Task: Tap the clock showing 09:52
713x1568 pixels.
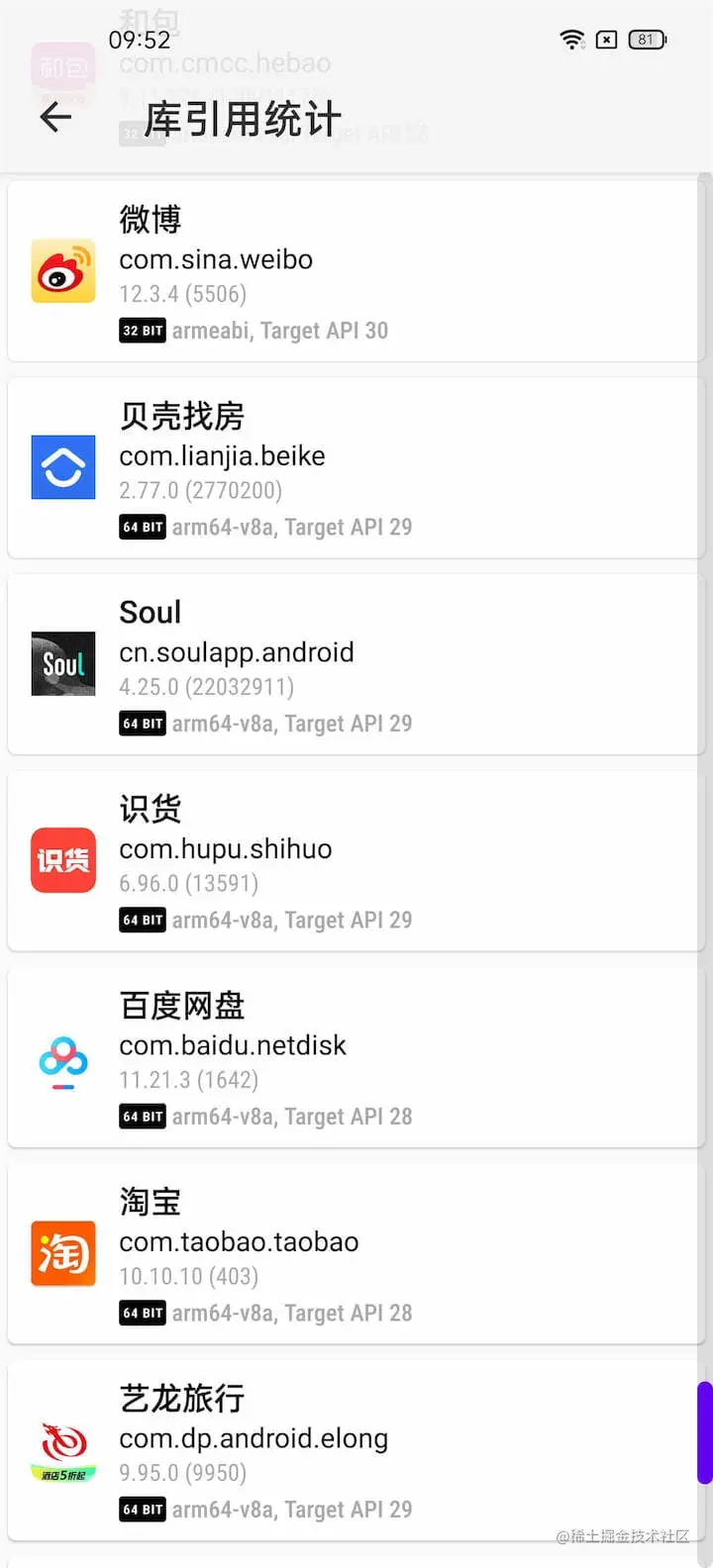Action: pos(139,40)
